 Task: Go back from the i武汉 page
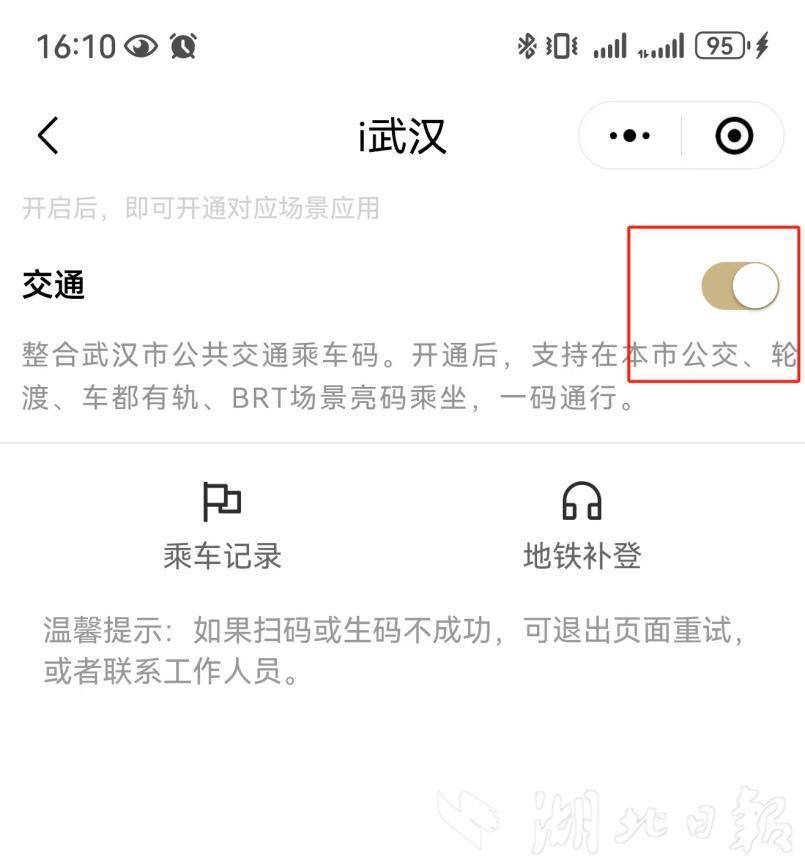pyautogui.click(x=48, y=135)
